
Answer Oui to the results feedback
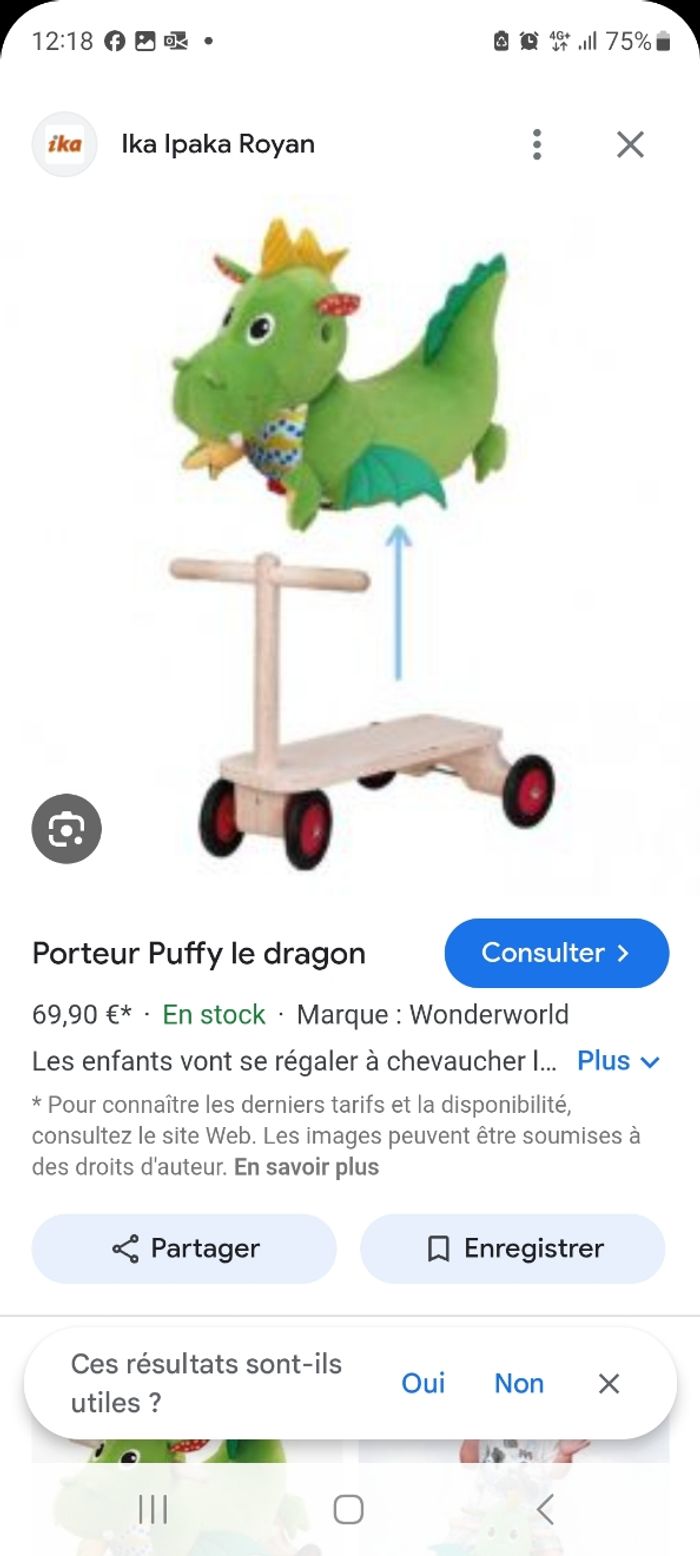coord(423,1383)
